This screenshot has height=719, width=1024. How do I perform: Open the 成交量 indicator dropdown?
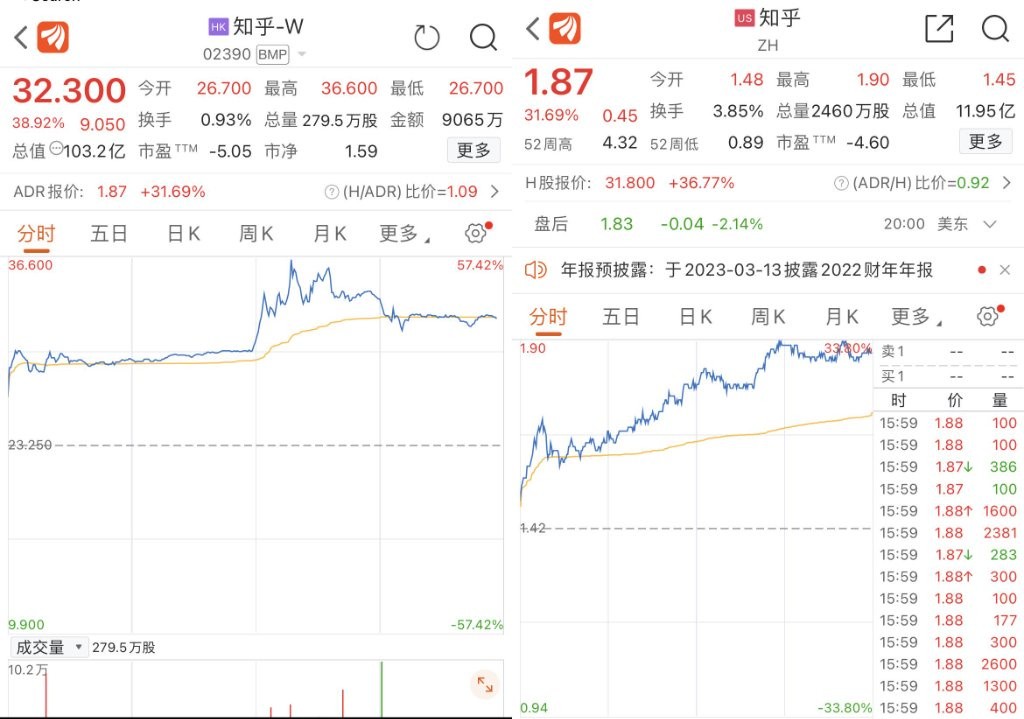(x=50, y=647)
